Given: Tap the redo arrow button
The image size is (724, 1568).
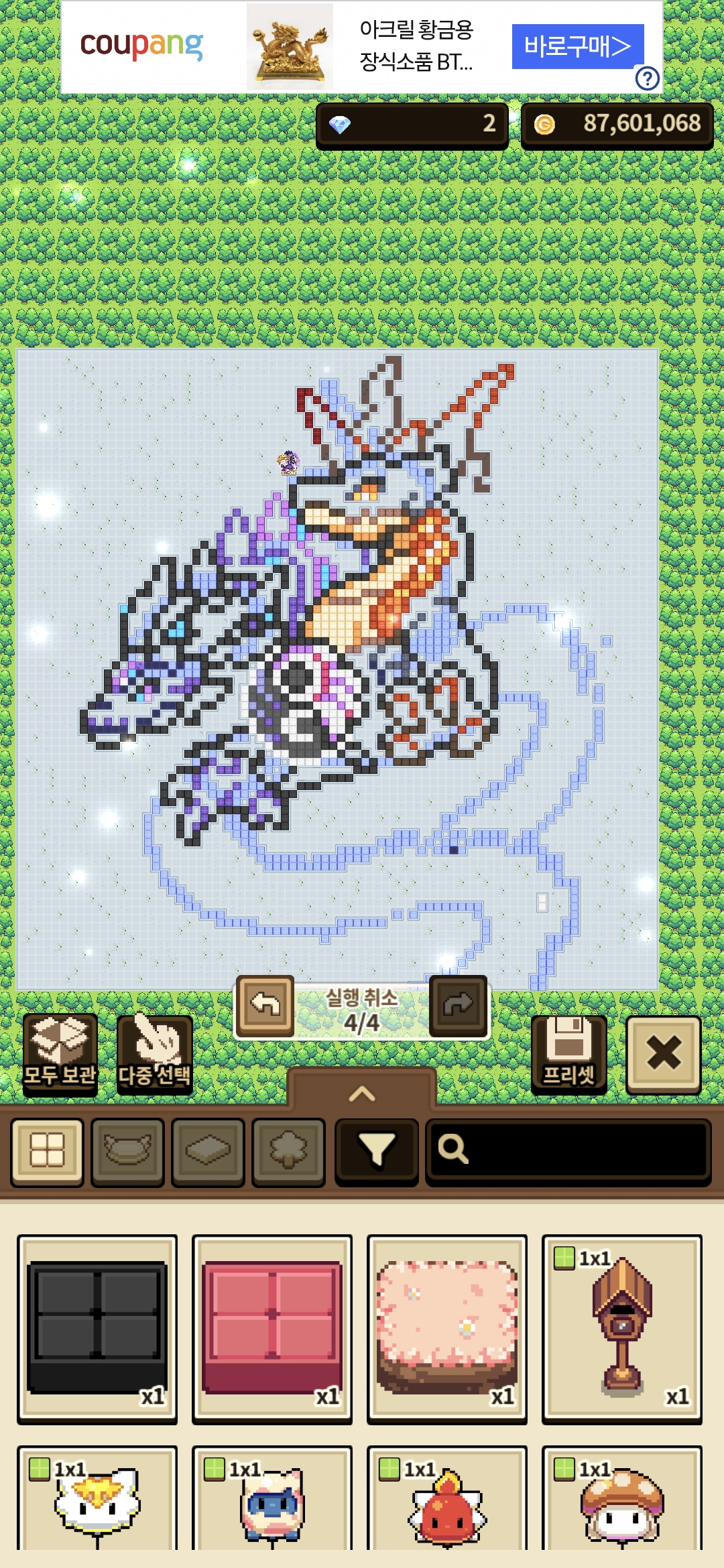Looking at the screenshot, I should 458,1005.
